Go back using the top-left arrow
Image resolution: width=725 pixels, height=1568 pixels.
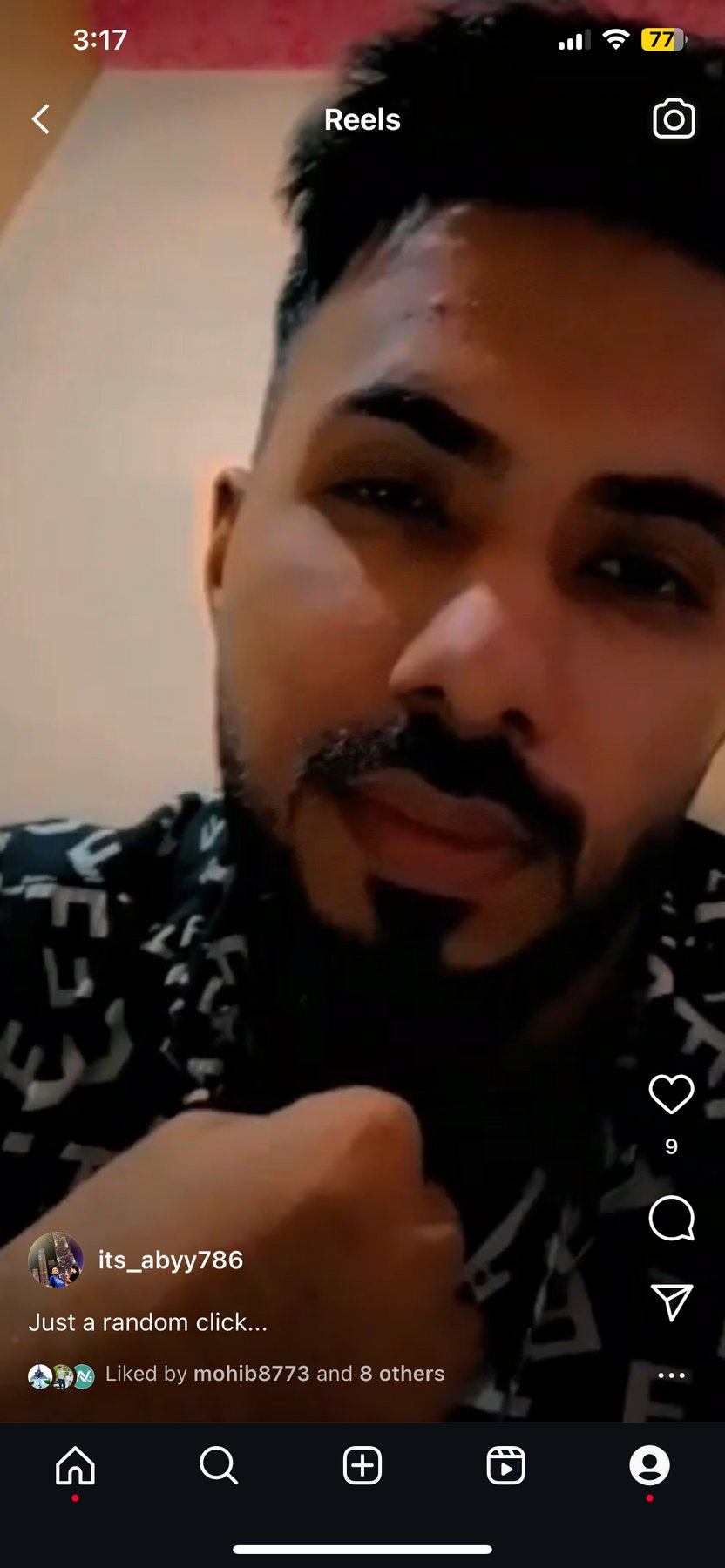pyautogui.click(x=41, y=119)
